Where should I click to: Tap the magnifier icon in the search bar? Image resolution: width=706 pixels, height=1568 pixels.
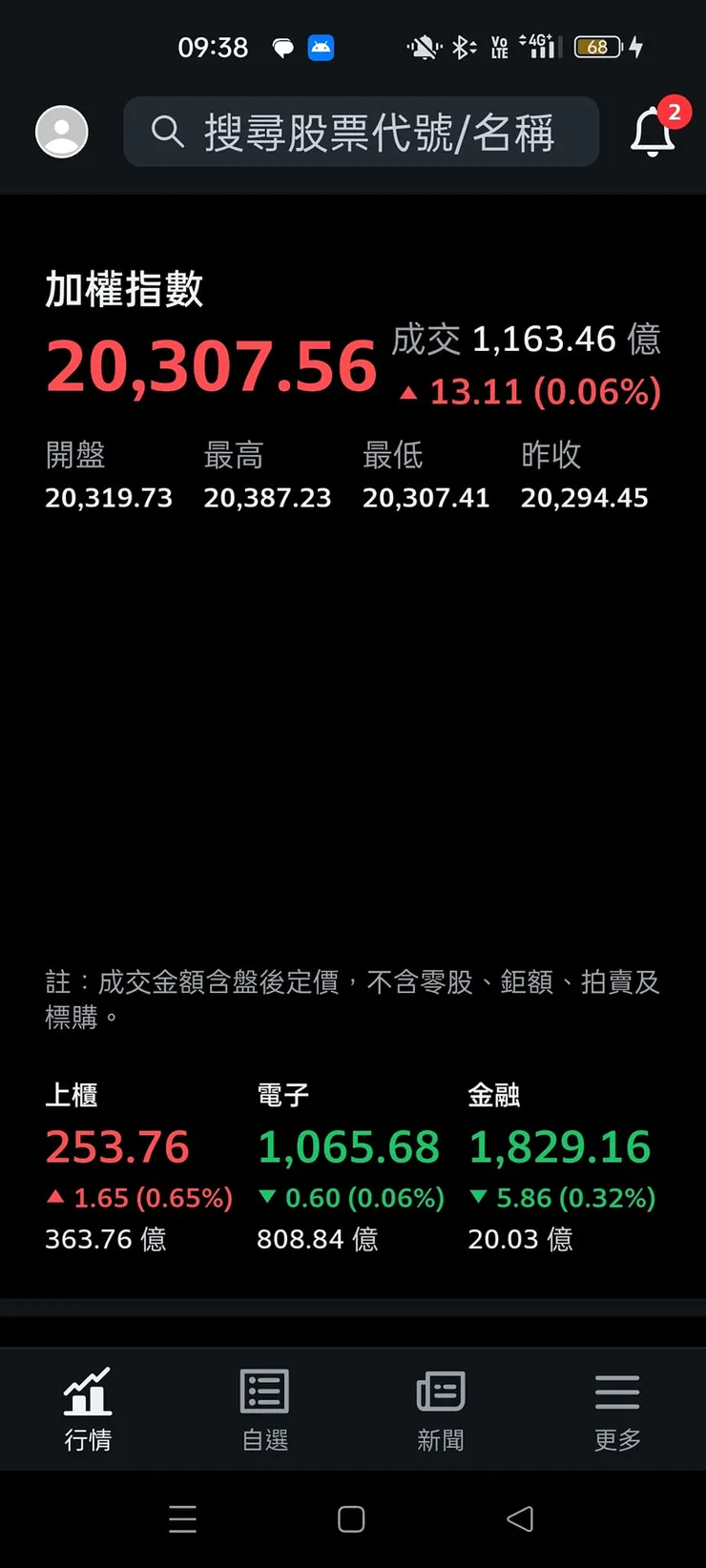click(167, 133)
